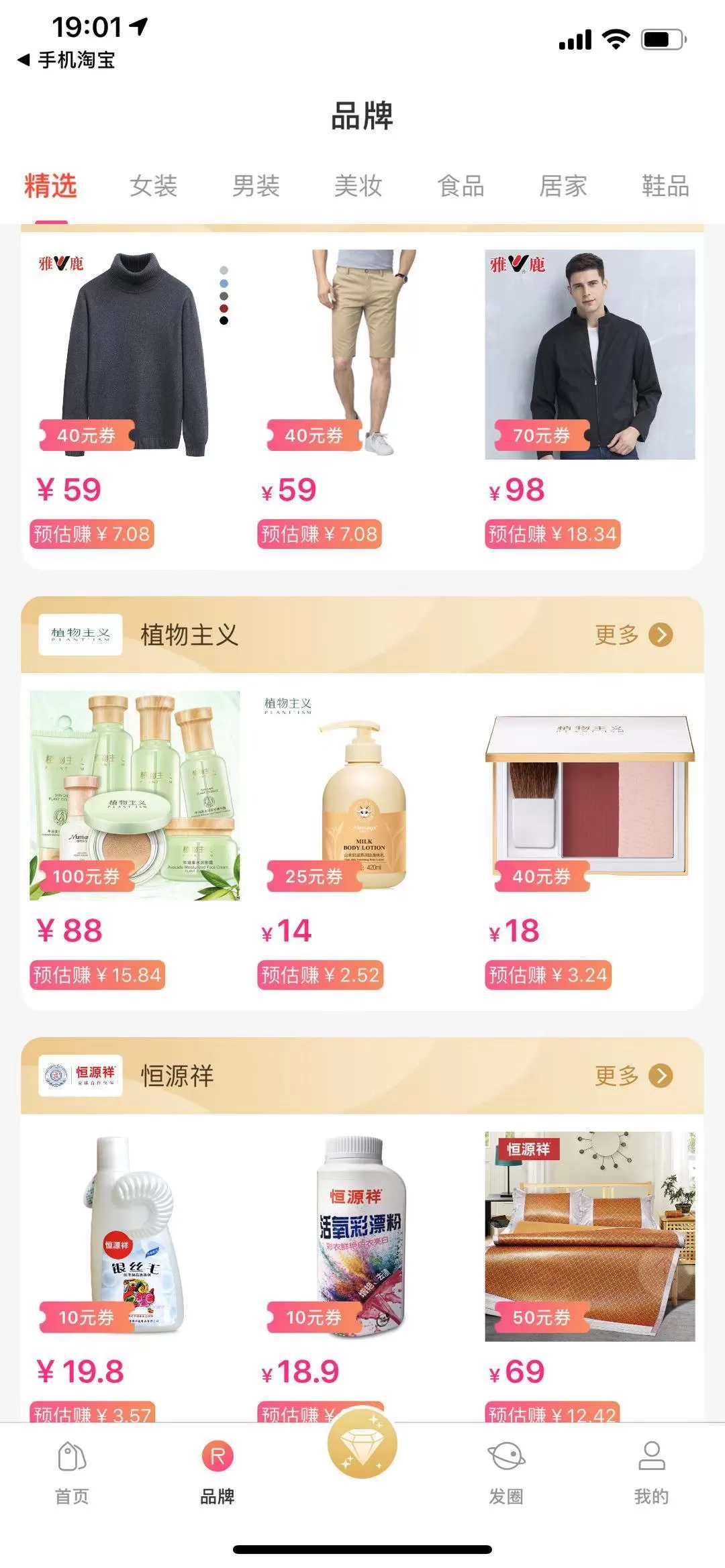Image resolution: width=725 pixels, height=1568 pixels.
Task: Switch to the 女装 category tab
Action: [x=154, y=186]
